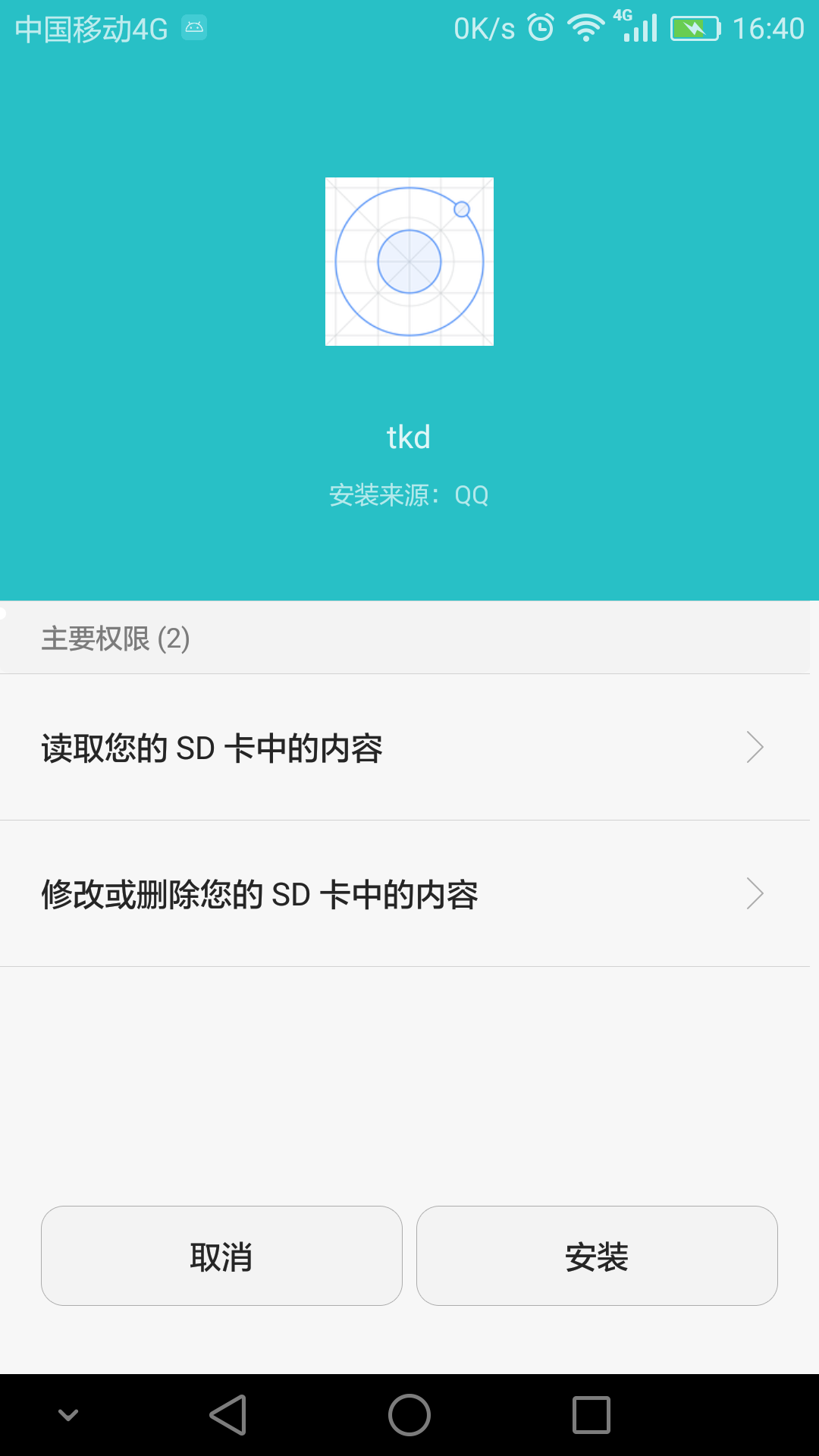Hide the navigation bar with the down arrow
Screen dimensions: 819x1456
[68, 1415]
